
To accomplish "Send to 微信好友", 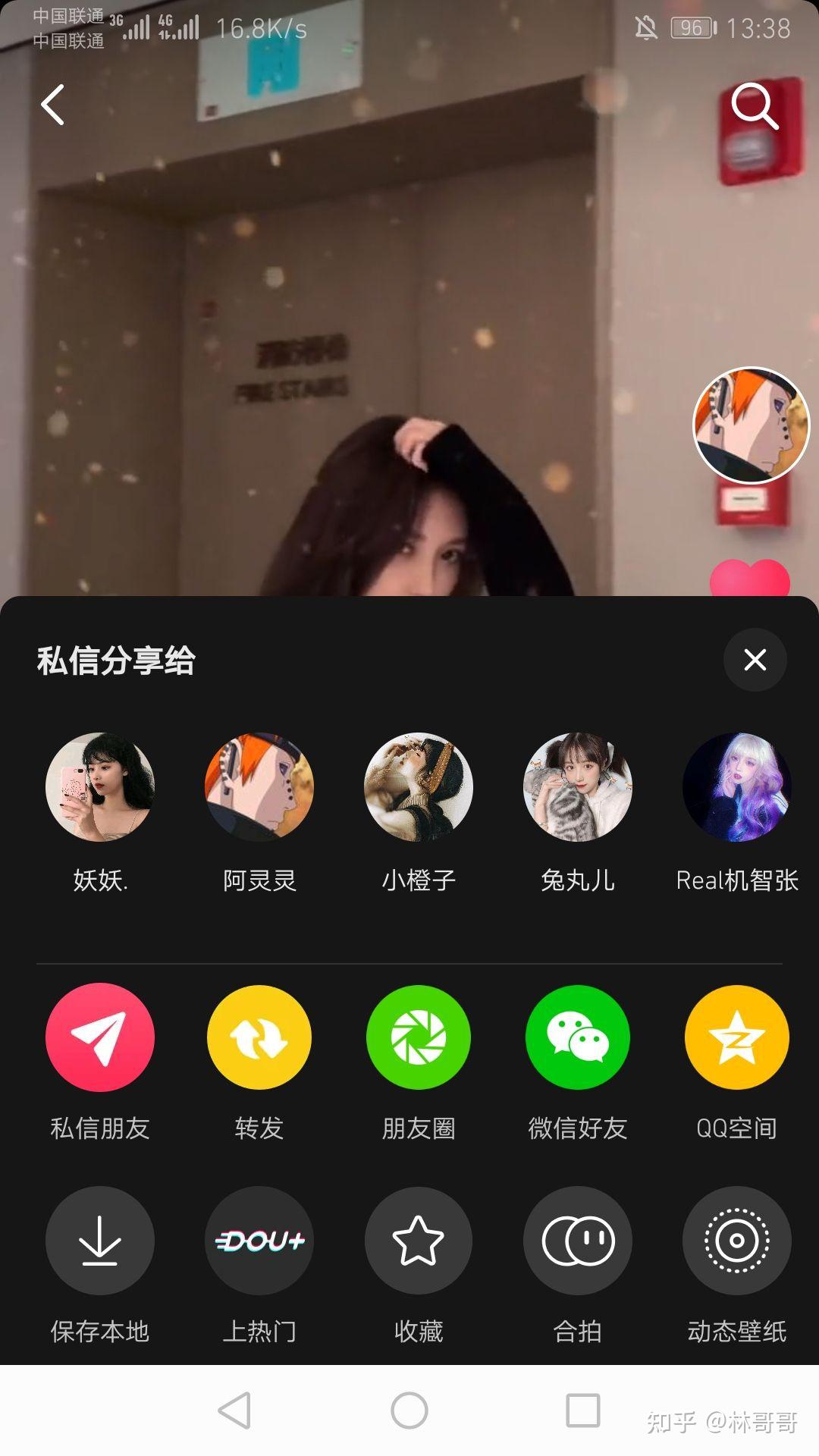I will point(578,1037).
